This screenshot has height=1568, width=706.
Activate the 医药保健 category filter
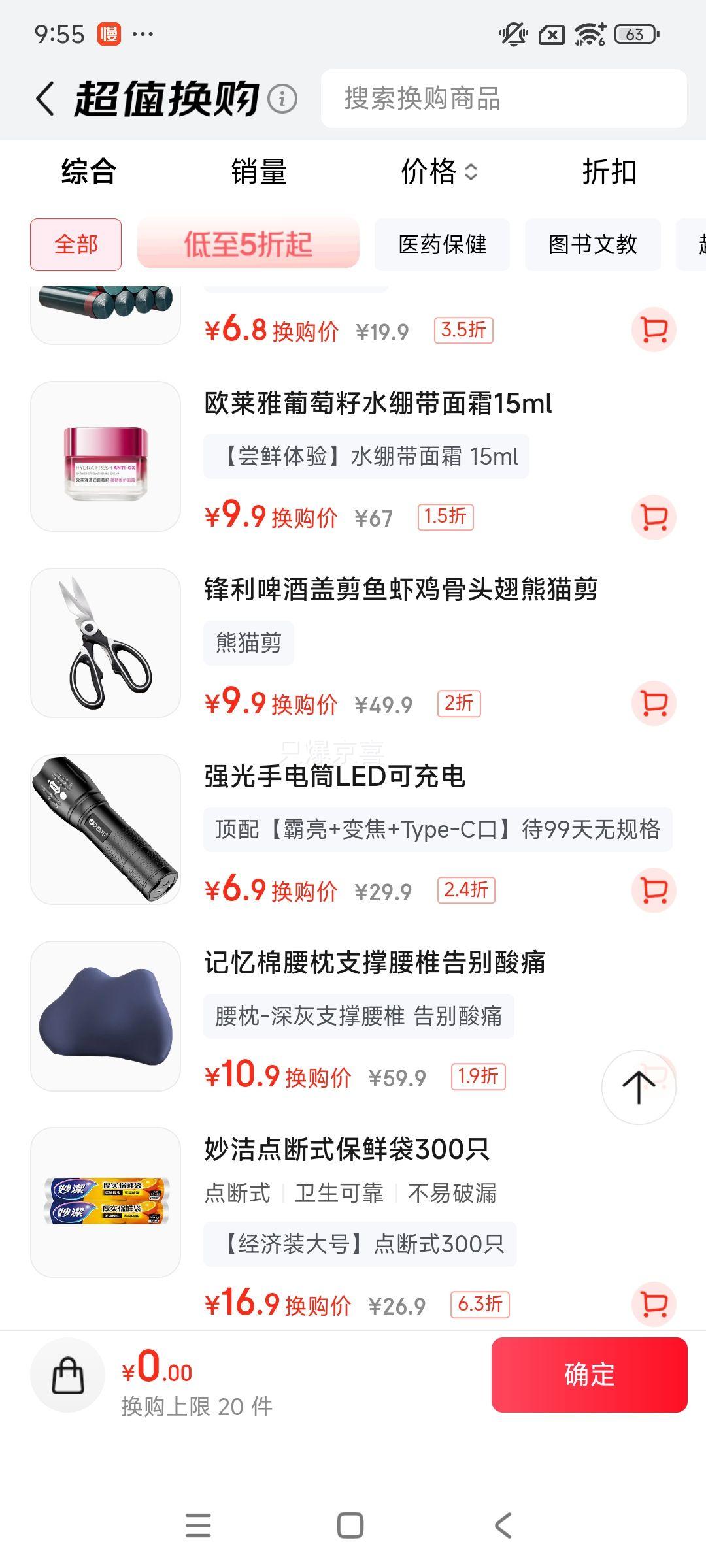pyautogui.click(x=441, y=245)
